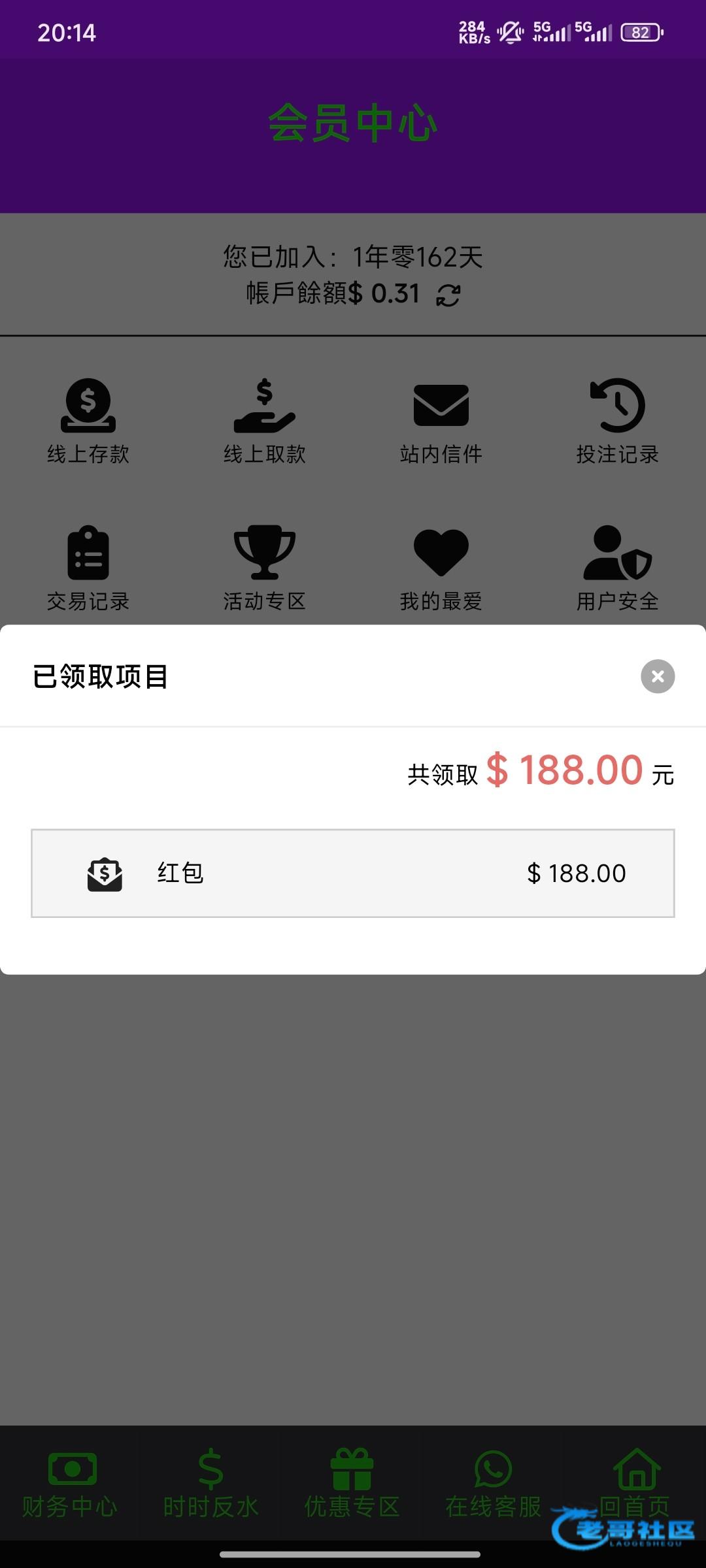Contact 在线客服 support
Screen dimensions: 706x1568
494,1483
